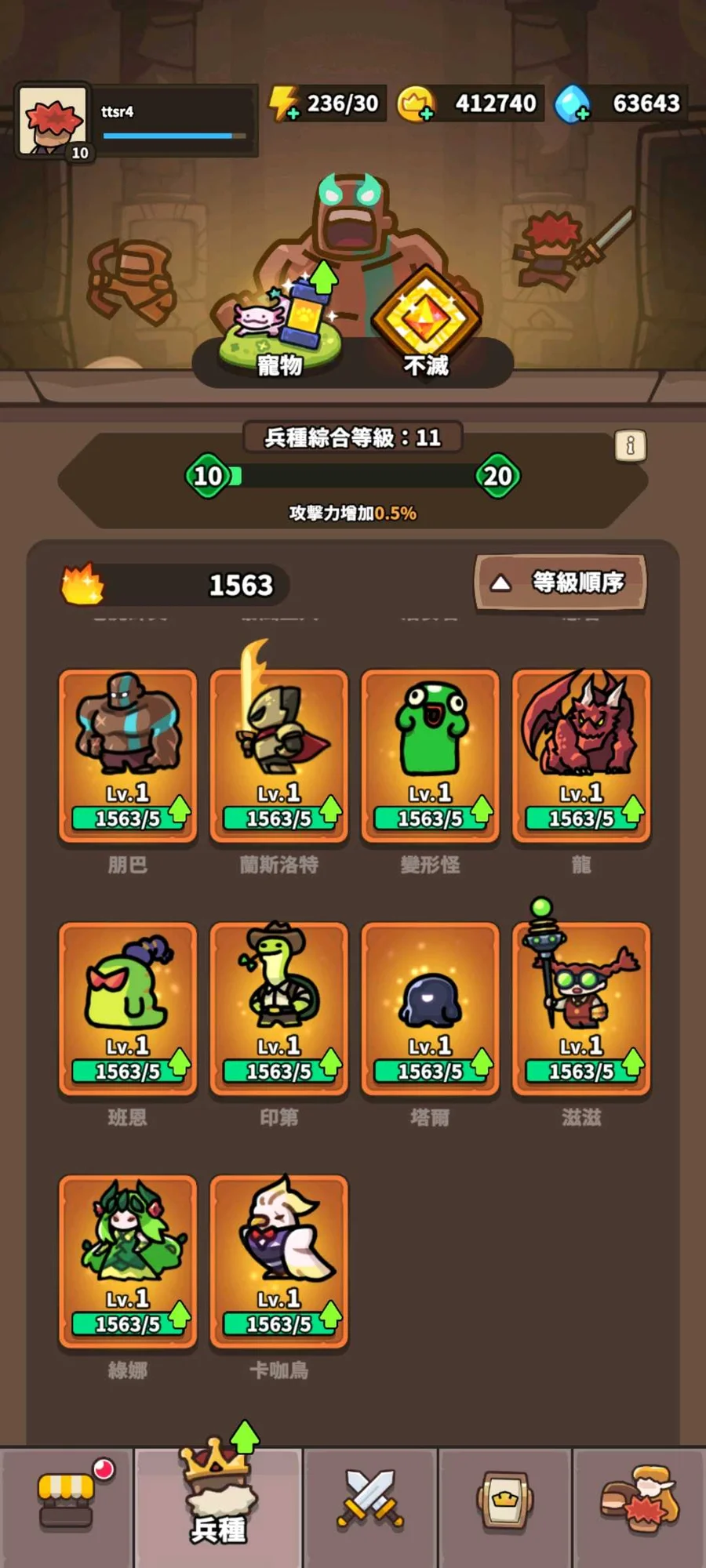View the 印第 unit card
The height and width of the screenshot is (1568, 706).
[x=278, y=1009]
